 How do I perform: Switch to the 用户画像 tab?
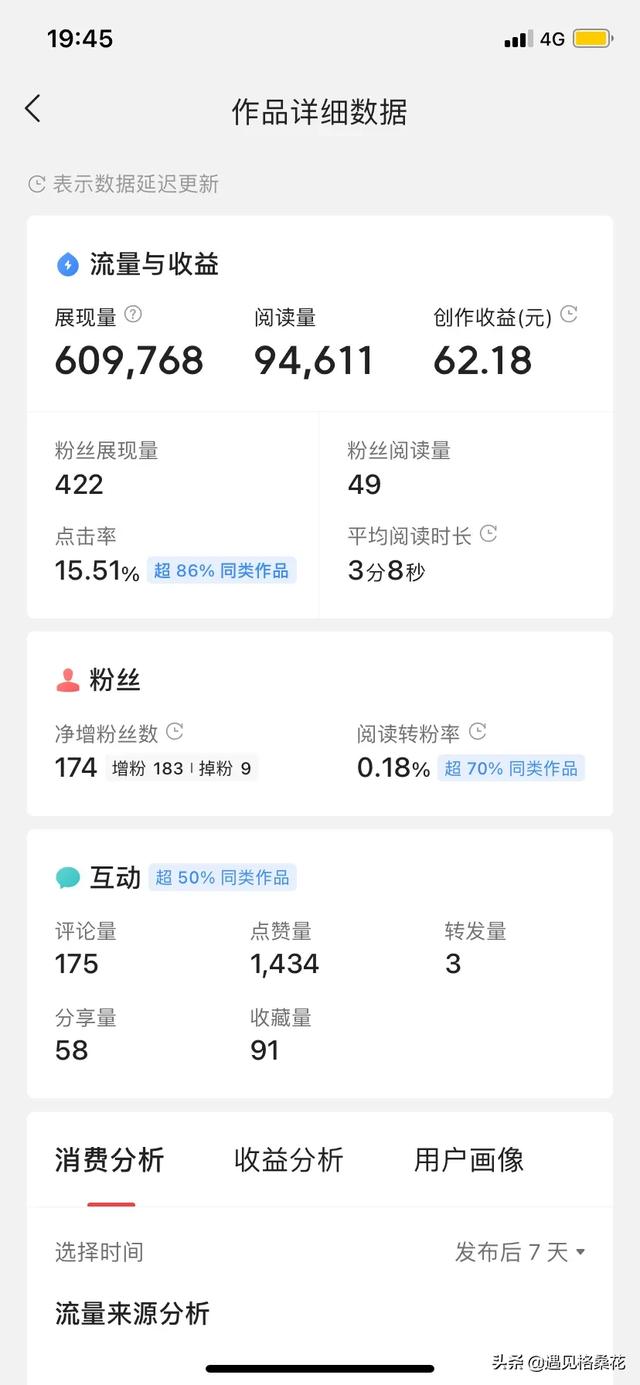tap(468, 1160)
